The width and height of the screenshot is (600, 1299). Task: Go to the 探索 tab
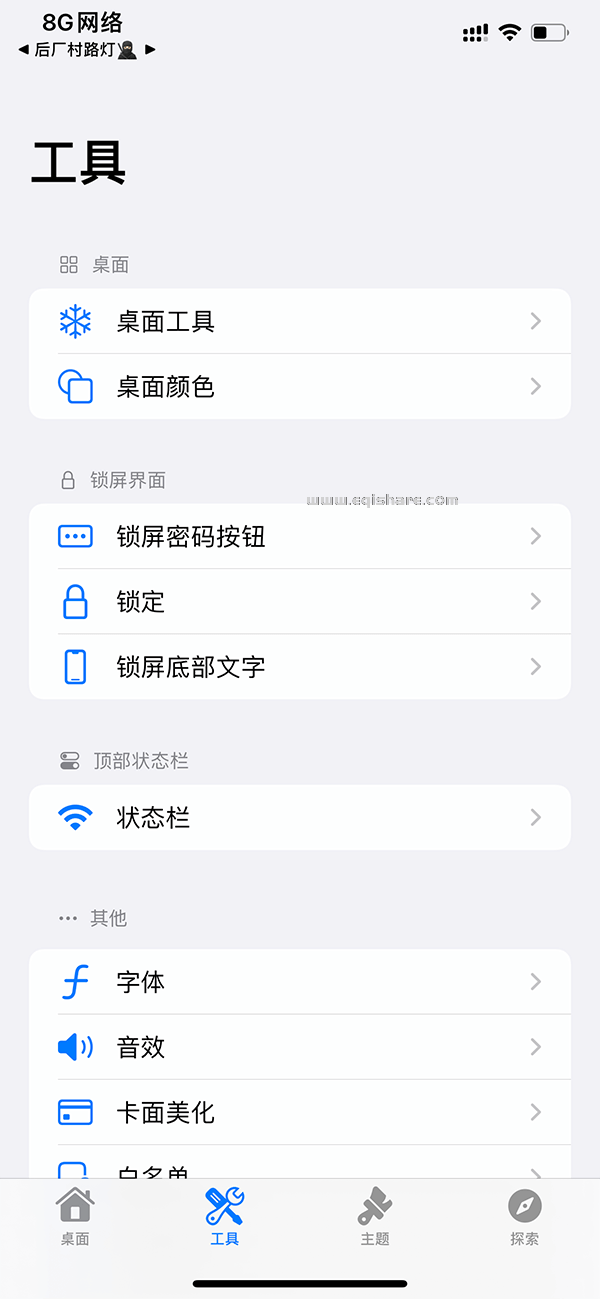point(524,1217)
